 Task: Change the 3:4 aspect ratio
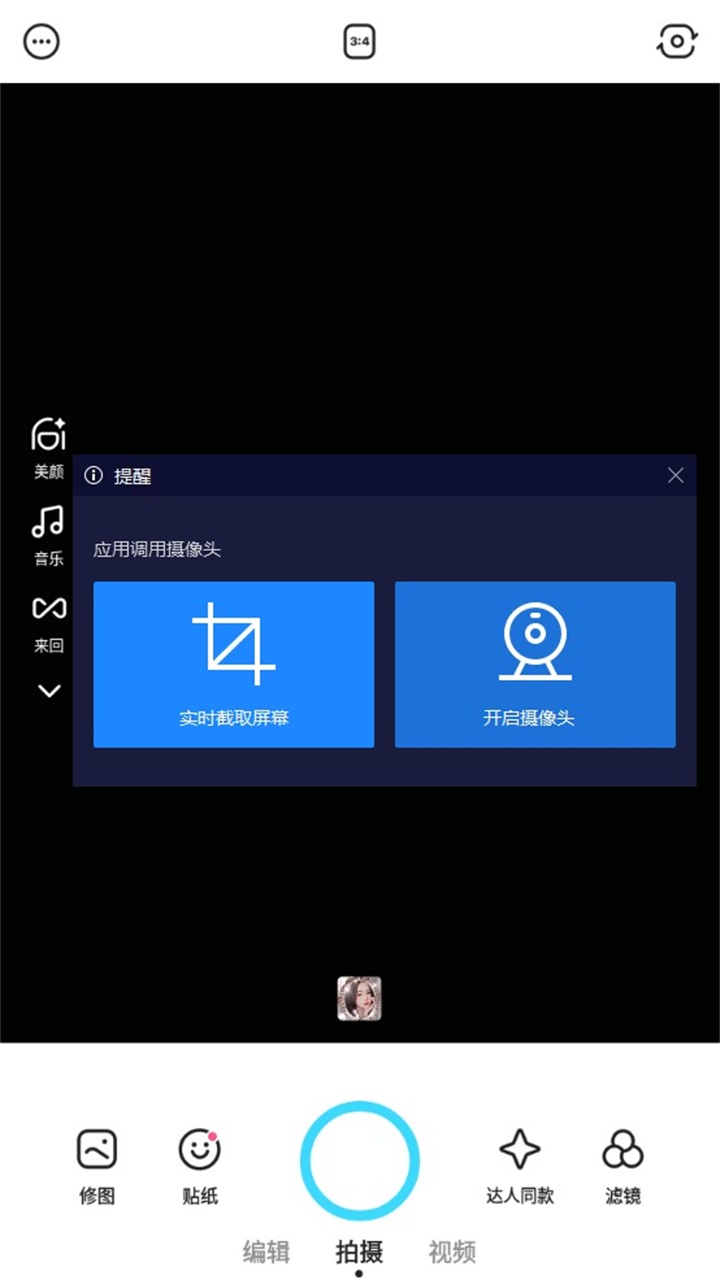360,42
